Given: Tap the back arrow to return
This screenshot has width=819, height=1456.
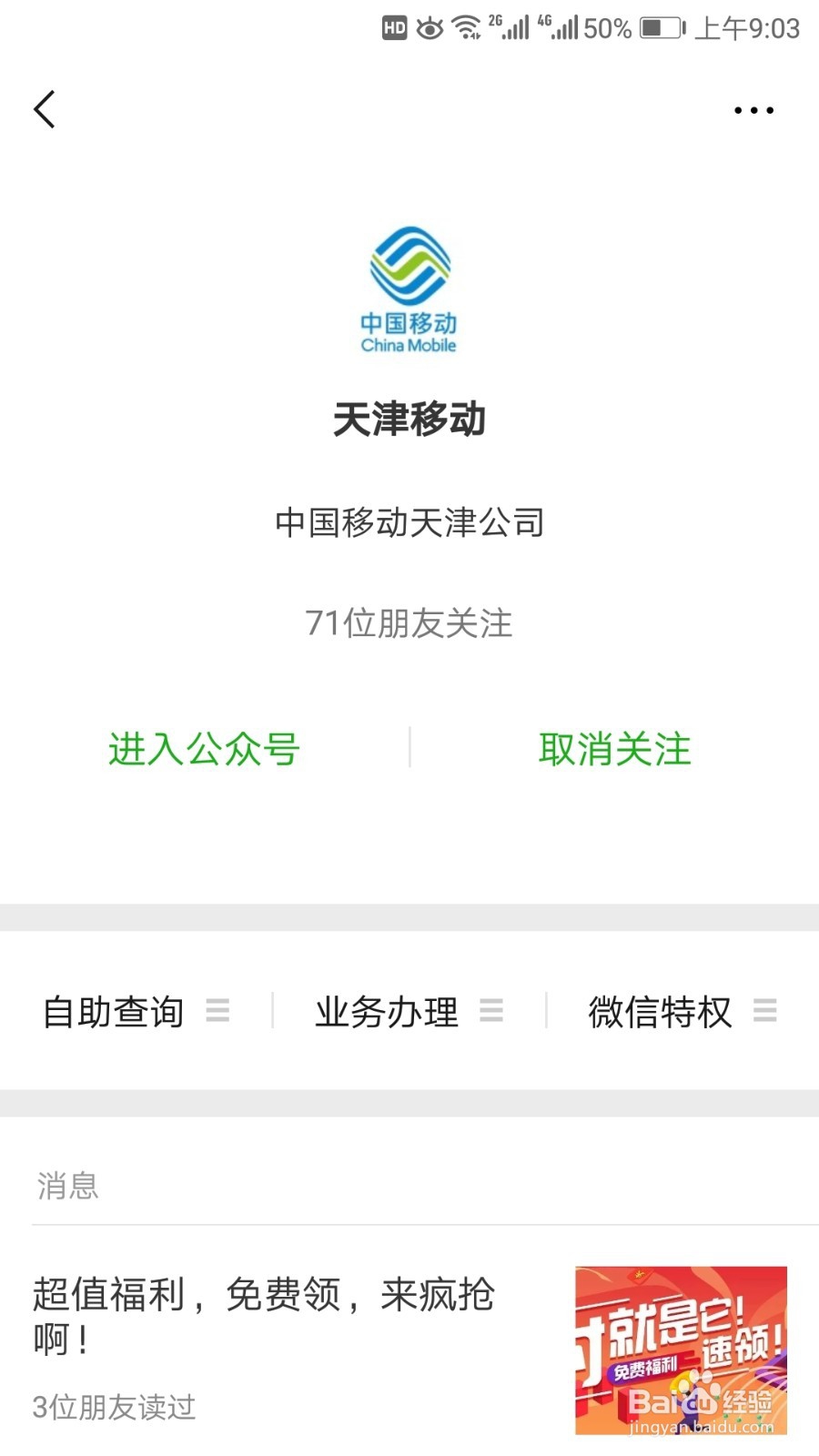Looking at the screenshot, I should pyautogui.click(x=45, y=108).
